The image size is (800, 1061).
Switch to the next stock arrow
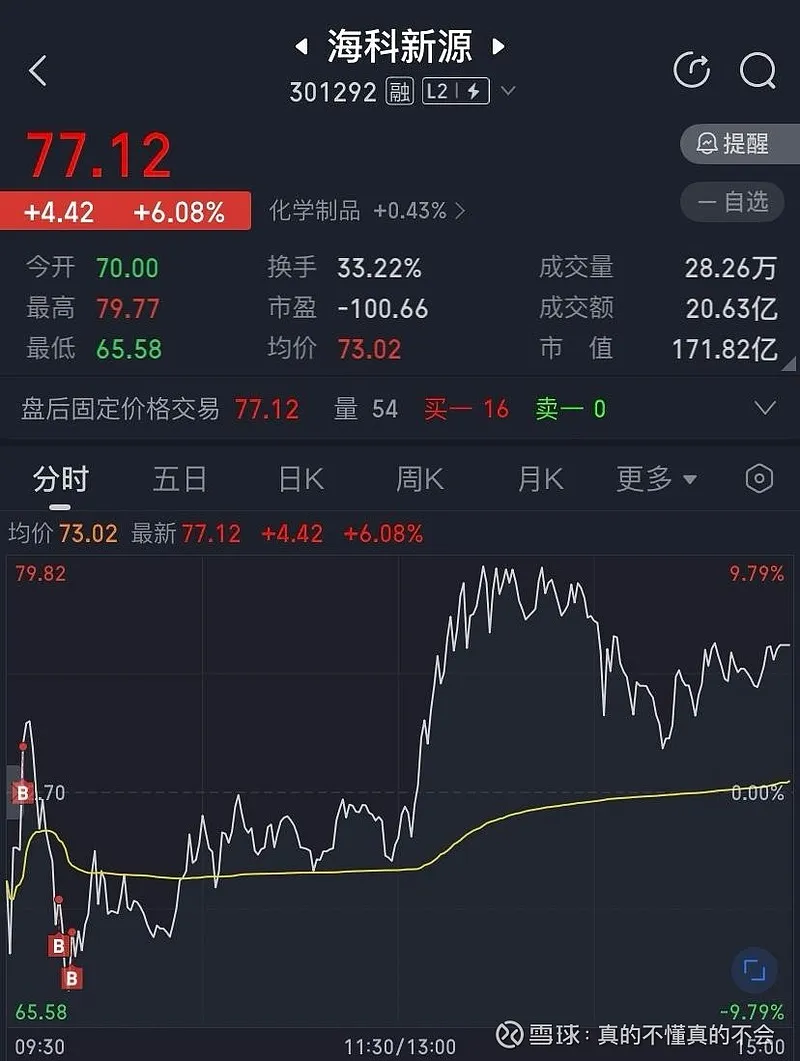tap(498, 46)
